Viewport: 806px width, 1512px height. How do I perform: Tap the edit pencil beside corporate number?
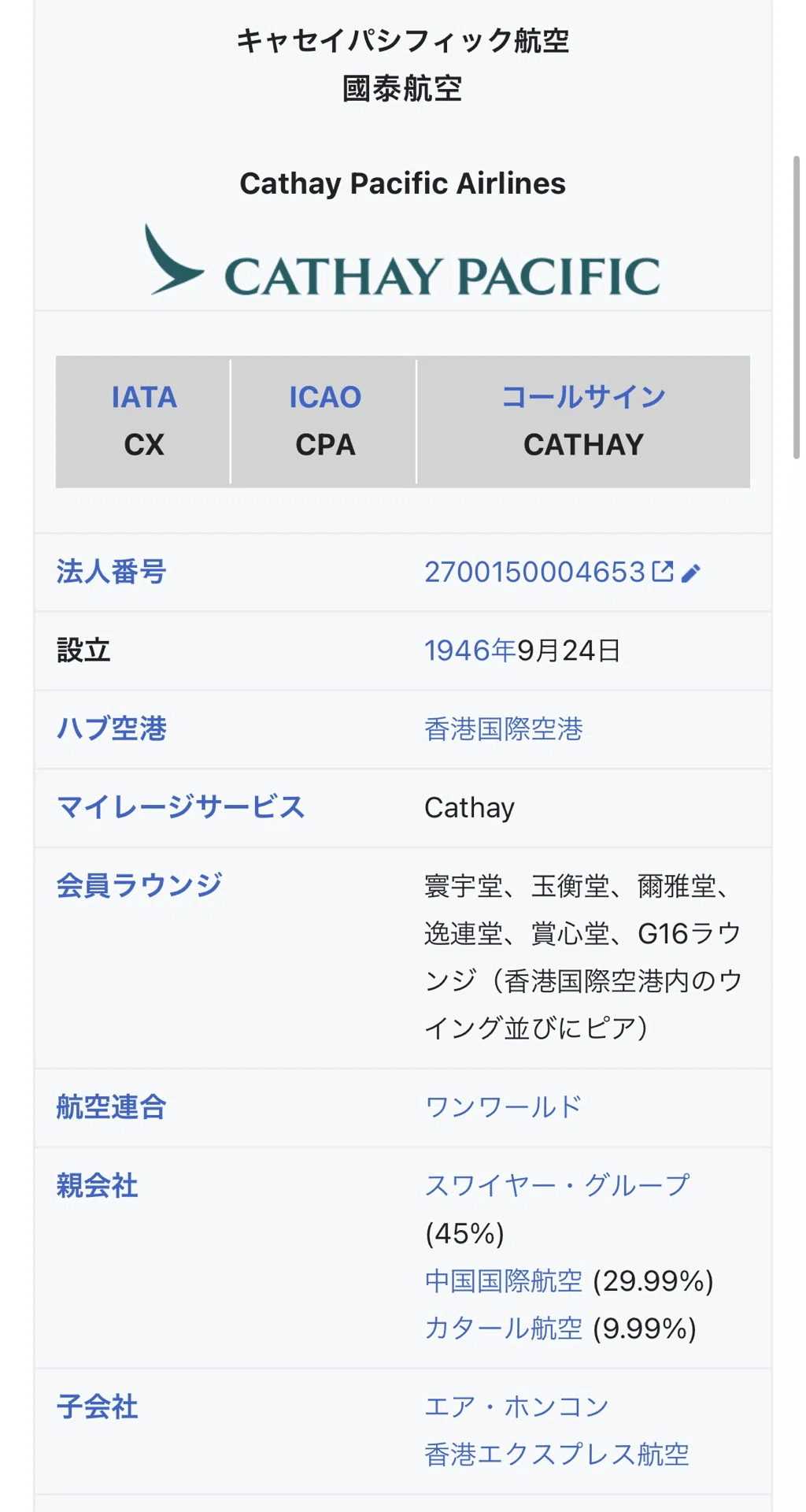point(691,573)
